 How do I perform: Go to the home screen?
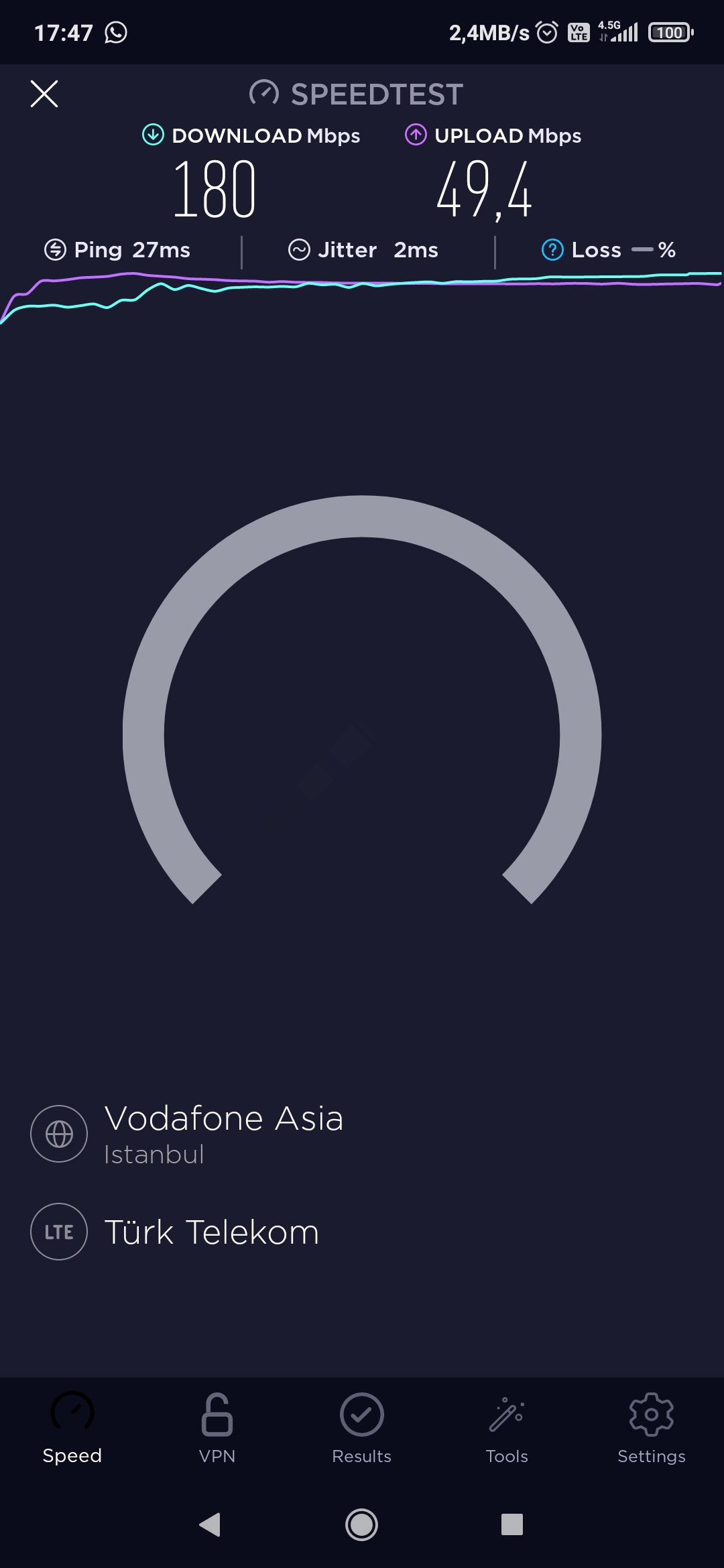[361, 1524]
